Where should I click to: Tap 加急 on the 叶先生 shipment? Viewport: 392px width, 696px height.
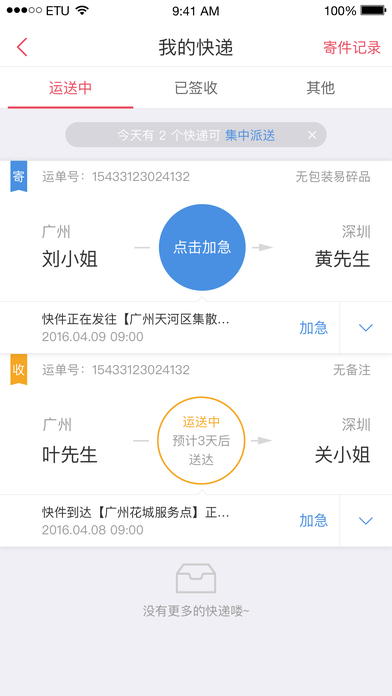[313, 520]
